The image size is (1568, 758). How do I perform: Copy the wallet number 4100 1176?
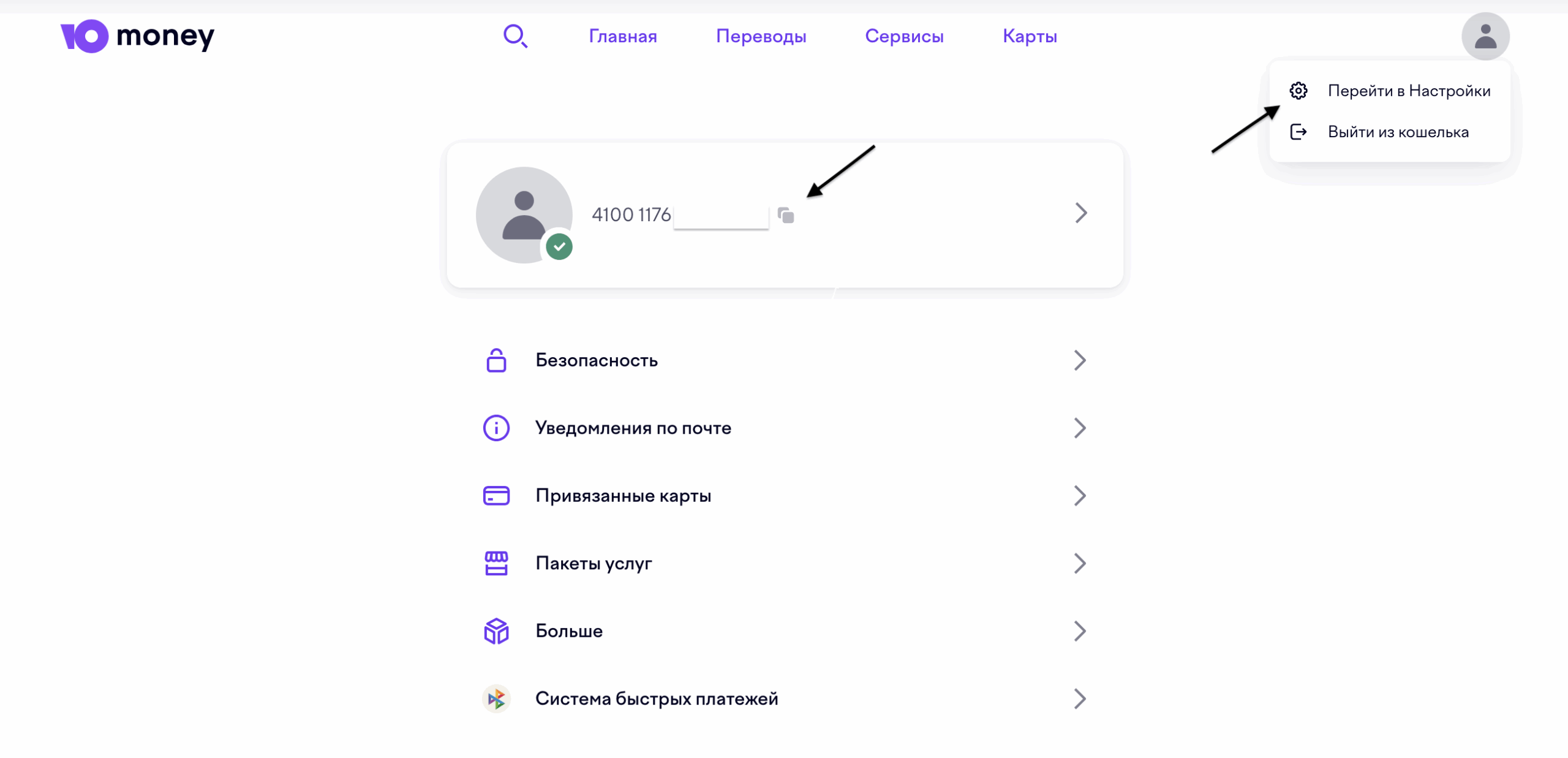click(x=786, y=215)
